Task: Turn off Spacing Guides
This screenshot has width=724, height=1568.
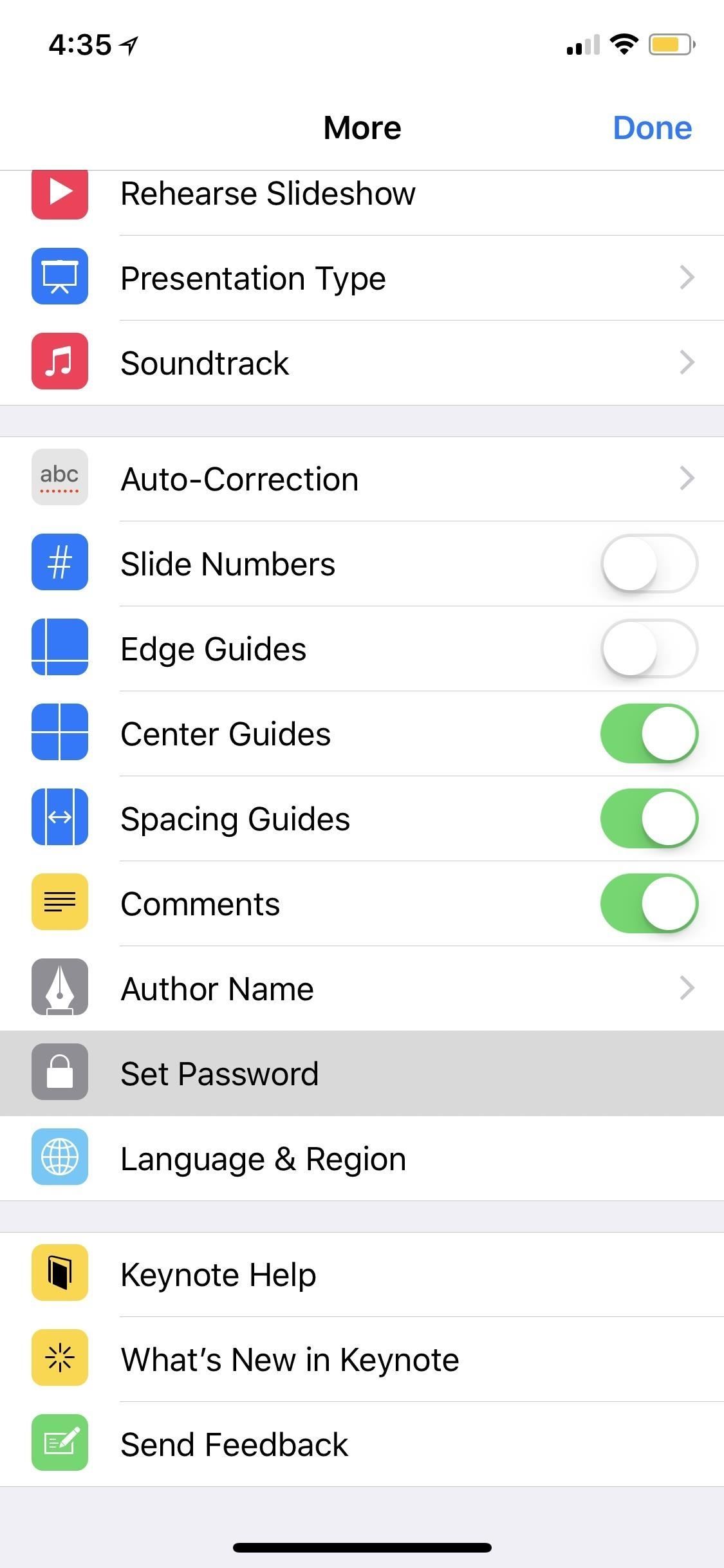Action: pos(649,819)
